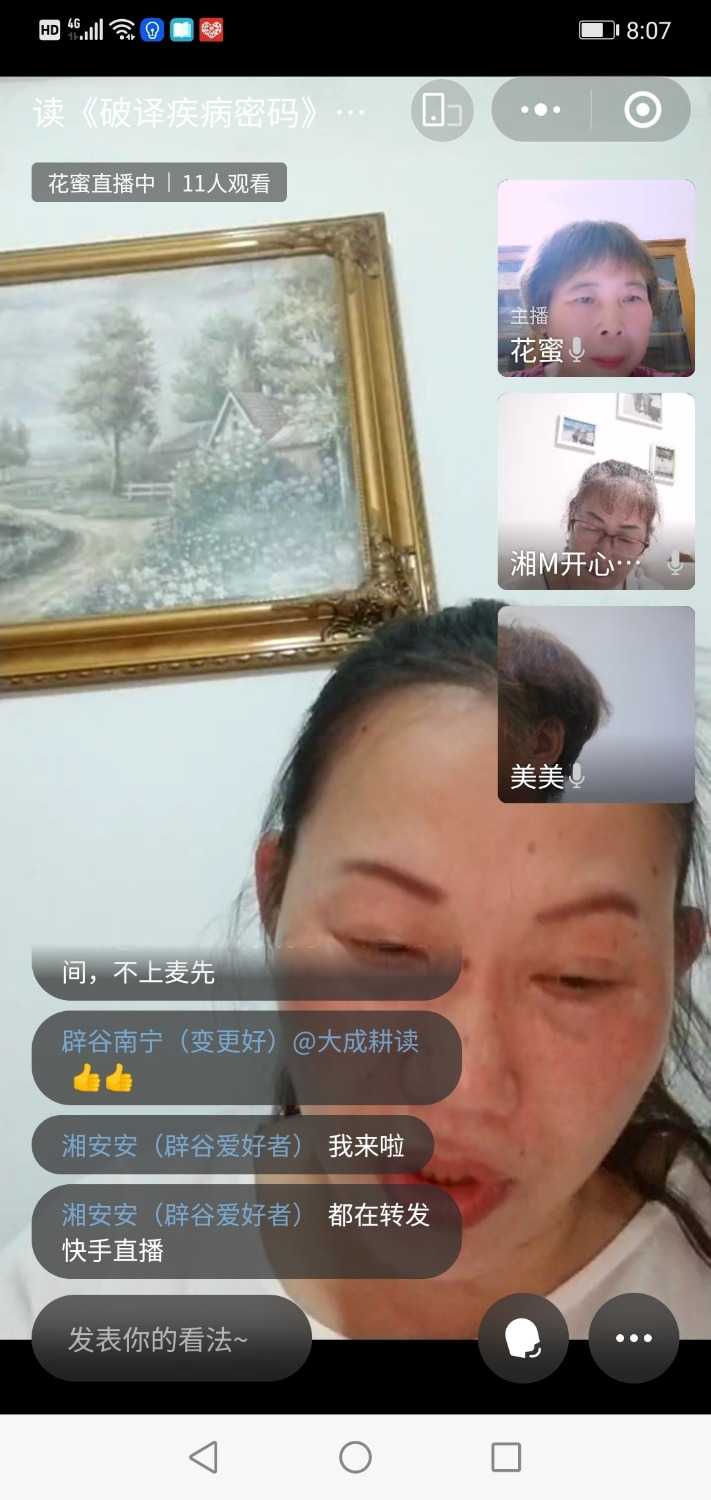
Task: Open more options at bottom right
Action: 634,1338
